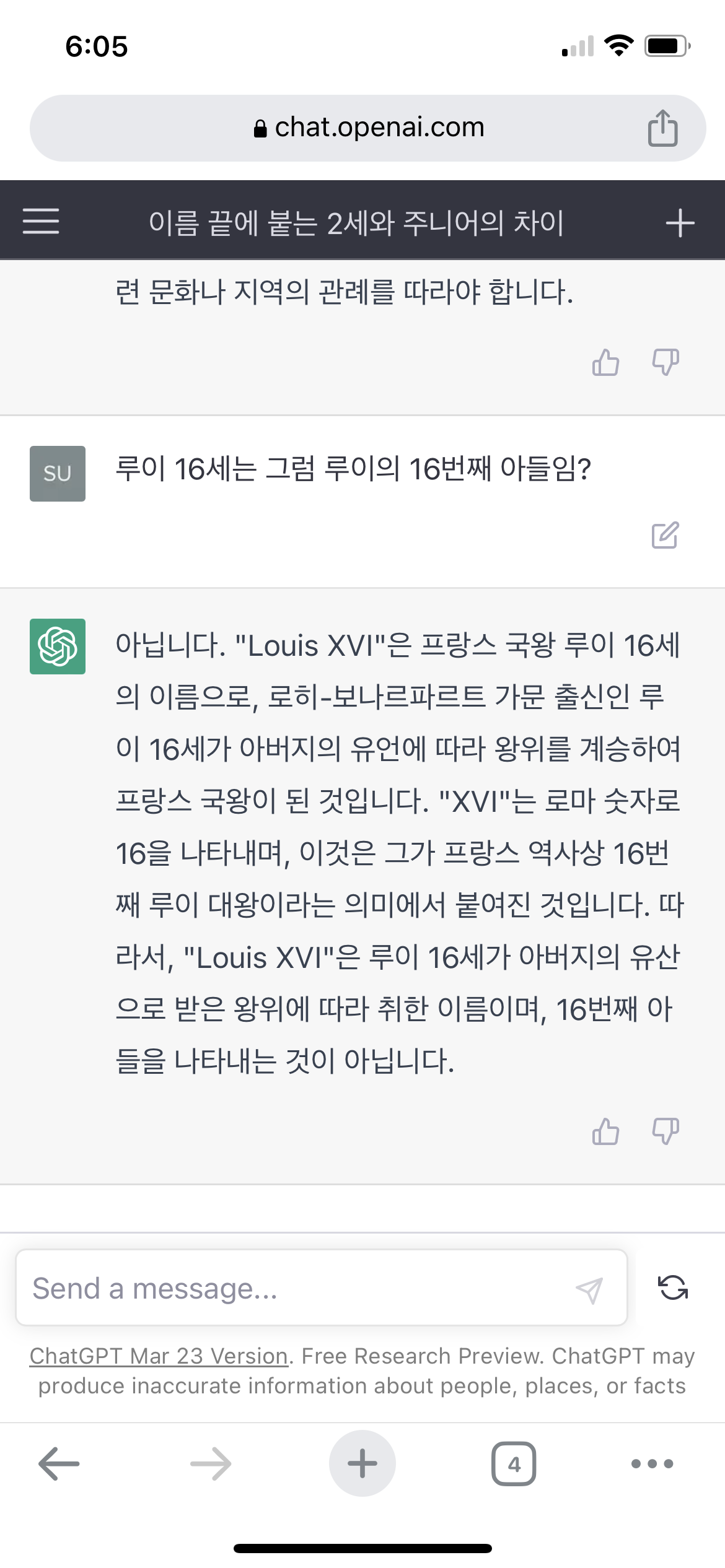Thumbs down the answer ending 합니다
Image resolution: width=725 pixels, height=1568 pixels.
pos(666,362)
